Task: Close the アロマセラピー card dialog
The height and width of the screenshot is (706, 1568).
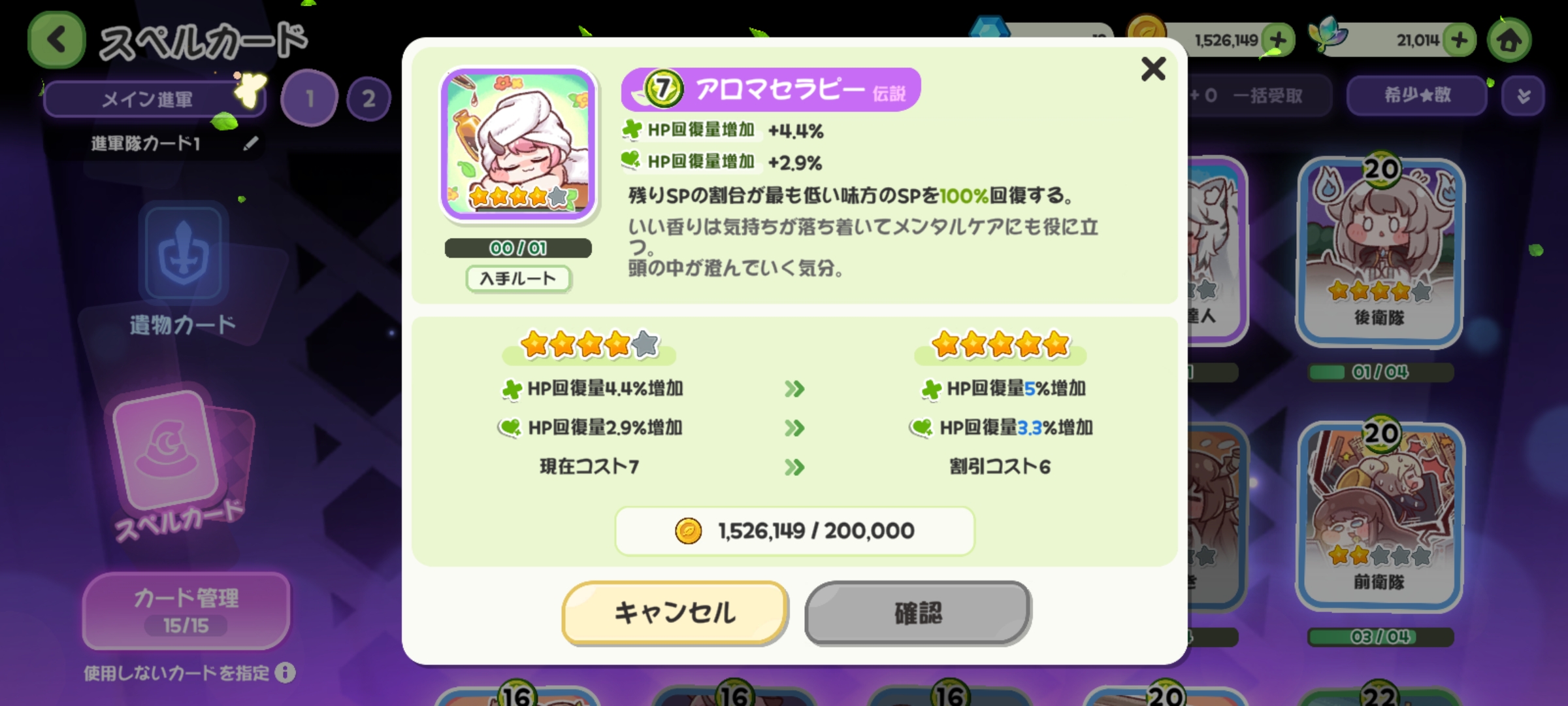Action: (1153, 69)
